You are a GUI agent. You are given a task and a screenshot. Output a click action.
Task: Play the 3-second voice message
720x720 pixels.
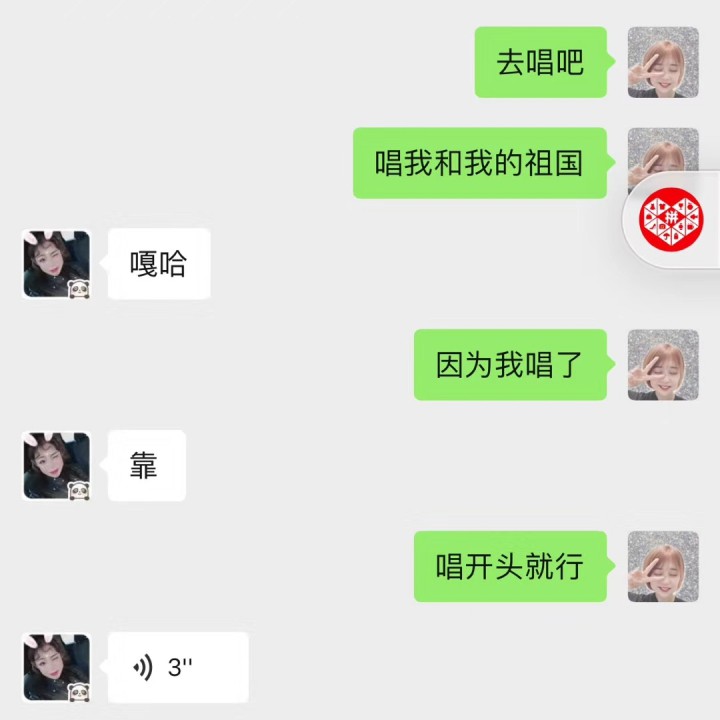point(176,667)
